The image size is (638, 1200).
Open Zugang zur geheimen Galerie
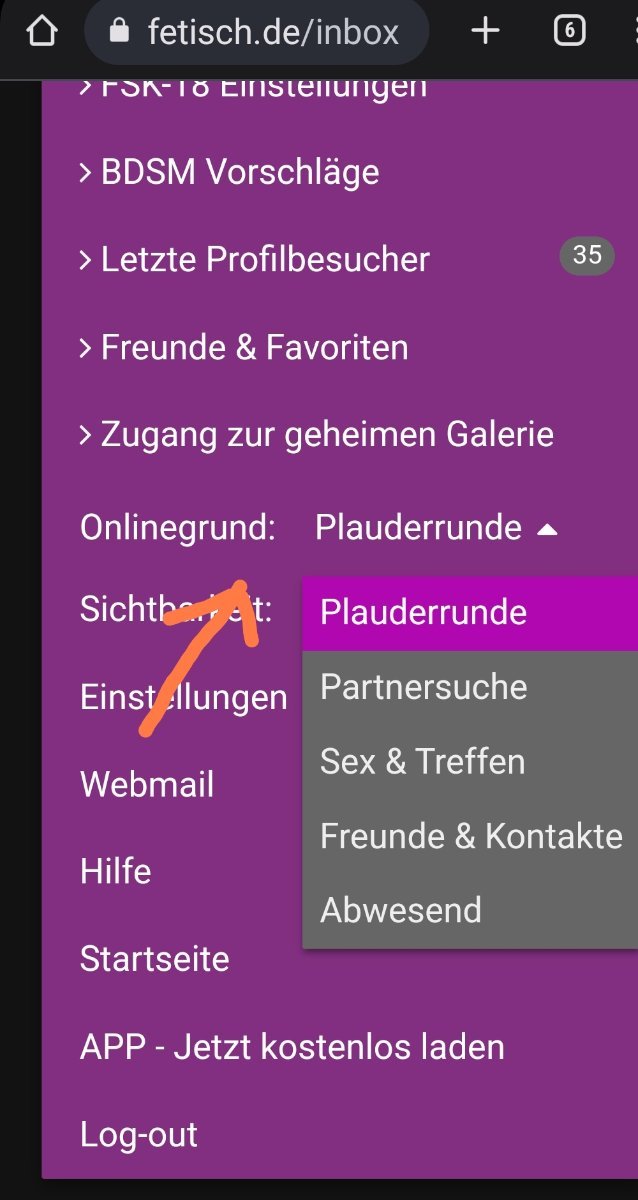point(316,435)
